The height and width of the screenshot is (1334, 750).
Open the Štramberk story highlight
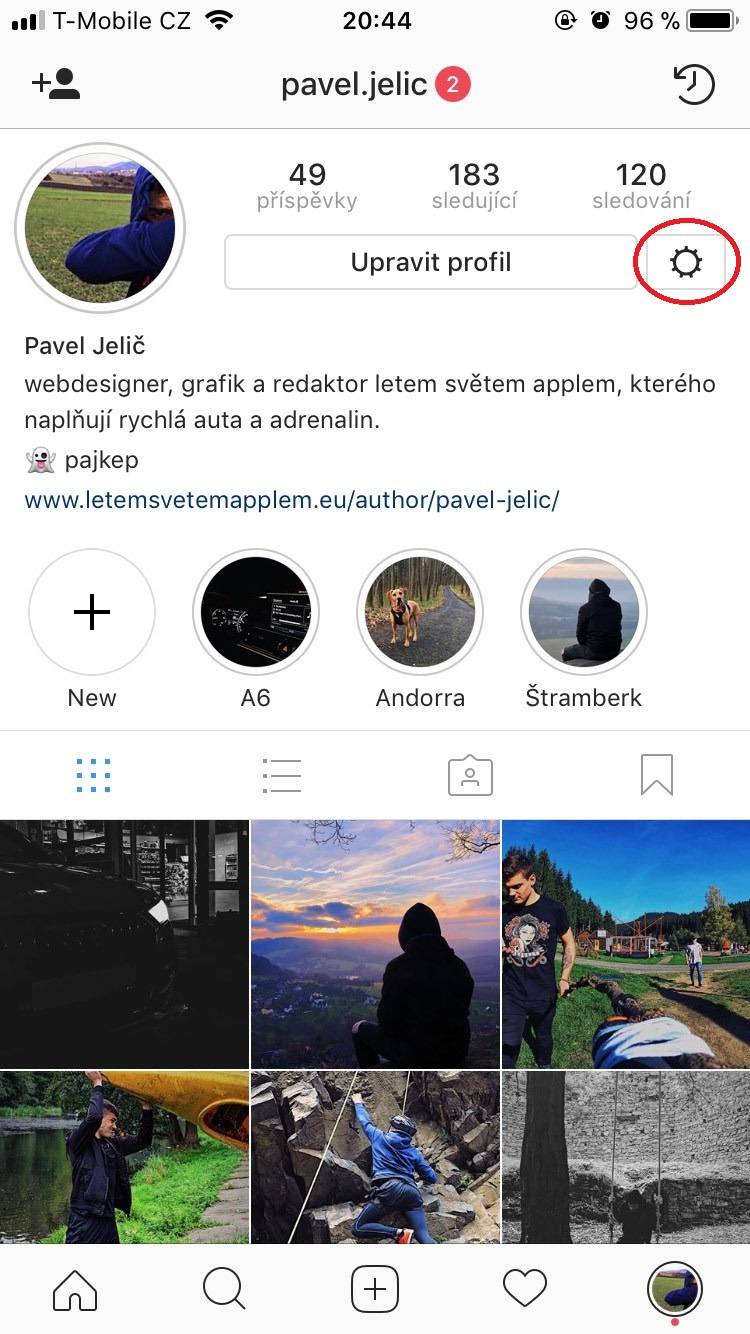(x=584, y=612)
